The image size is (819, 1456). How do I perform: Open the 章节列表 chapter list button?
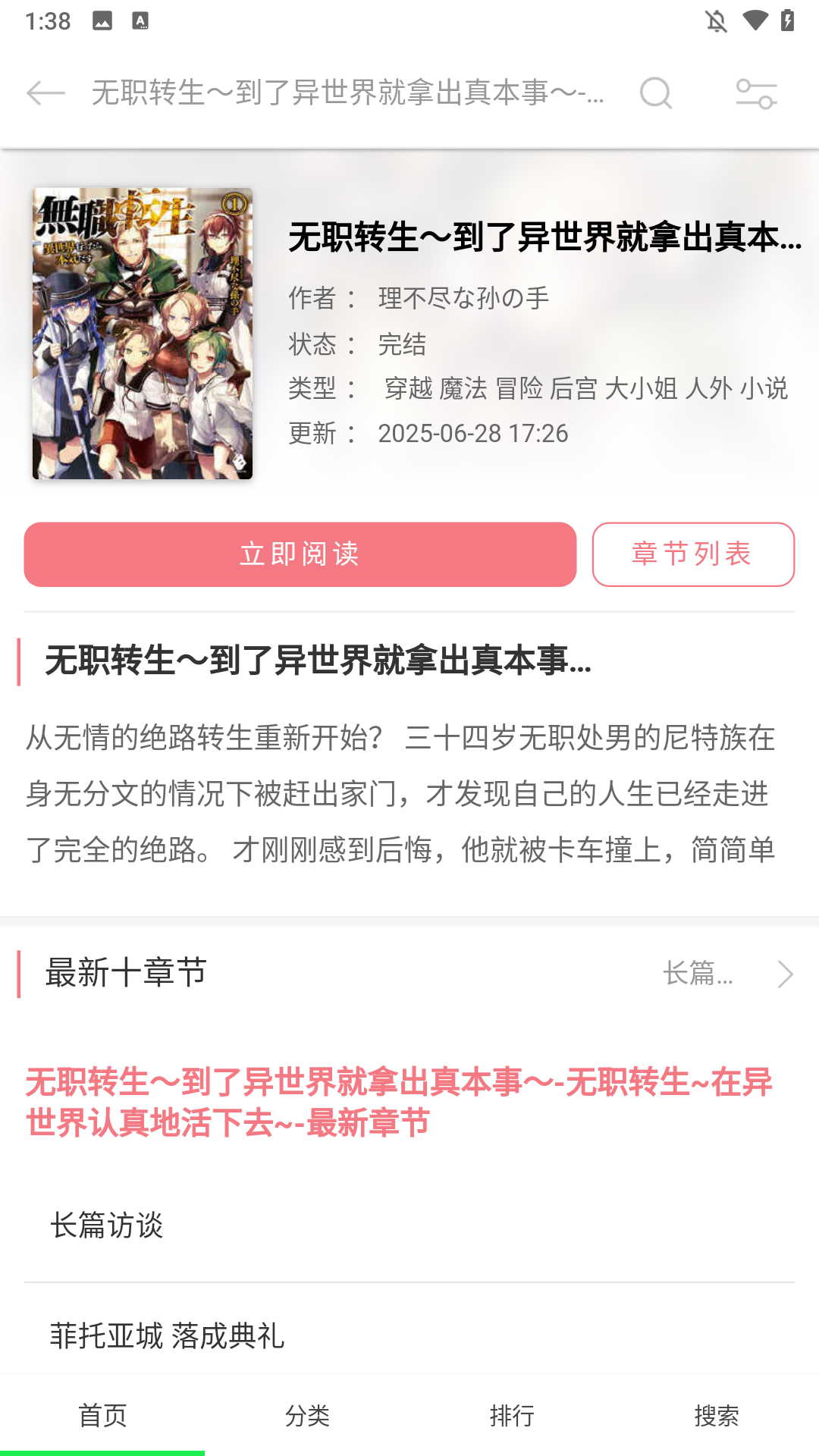pos(692,554)
